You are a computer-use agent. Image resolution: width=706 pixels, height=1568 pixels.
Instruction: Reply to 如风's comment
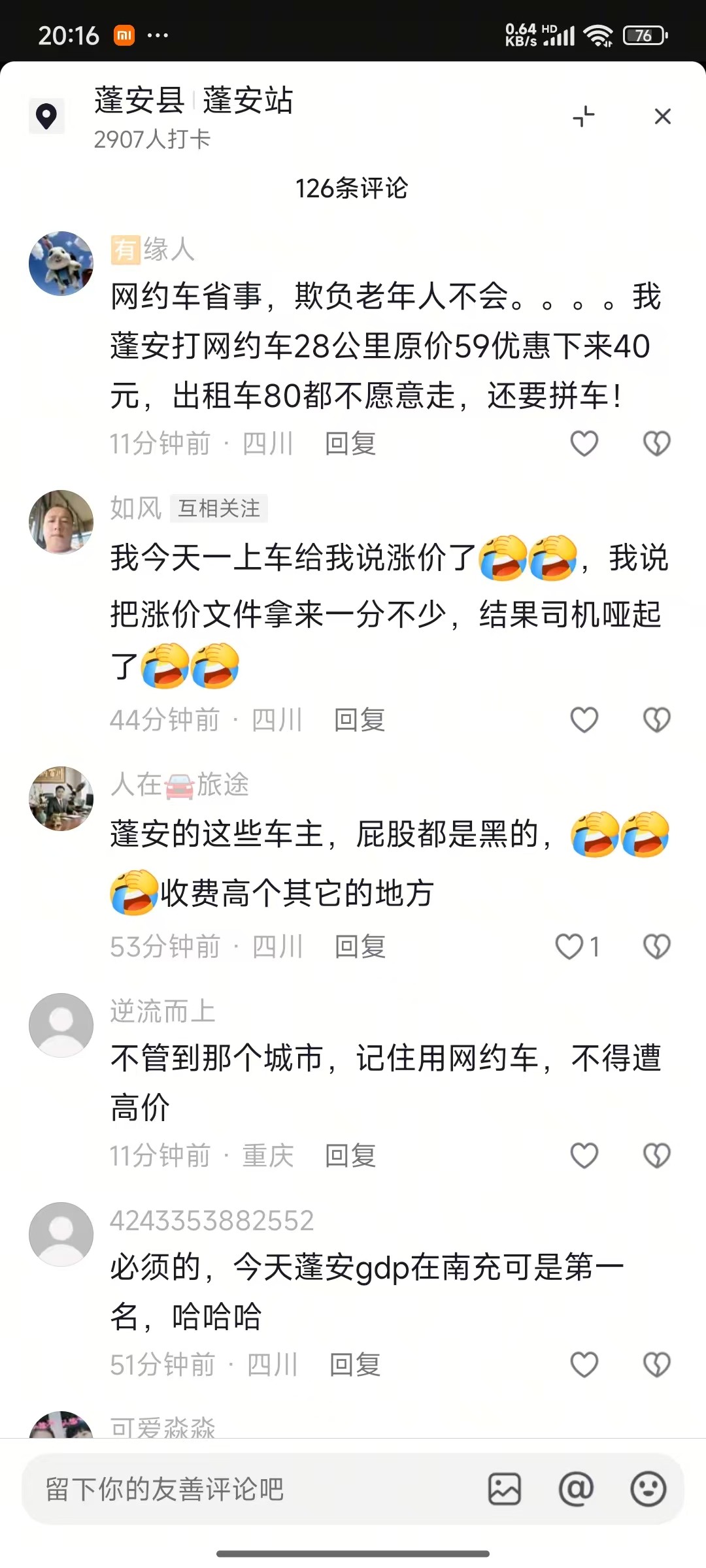pos(359,720)
